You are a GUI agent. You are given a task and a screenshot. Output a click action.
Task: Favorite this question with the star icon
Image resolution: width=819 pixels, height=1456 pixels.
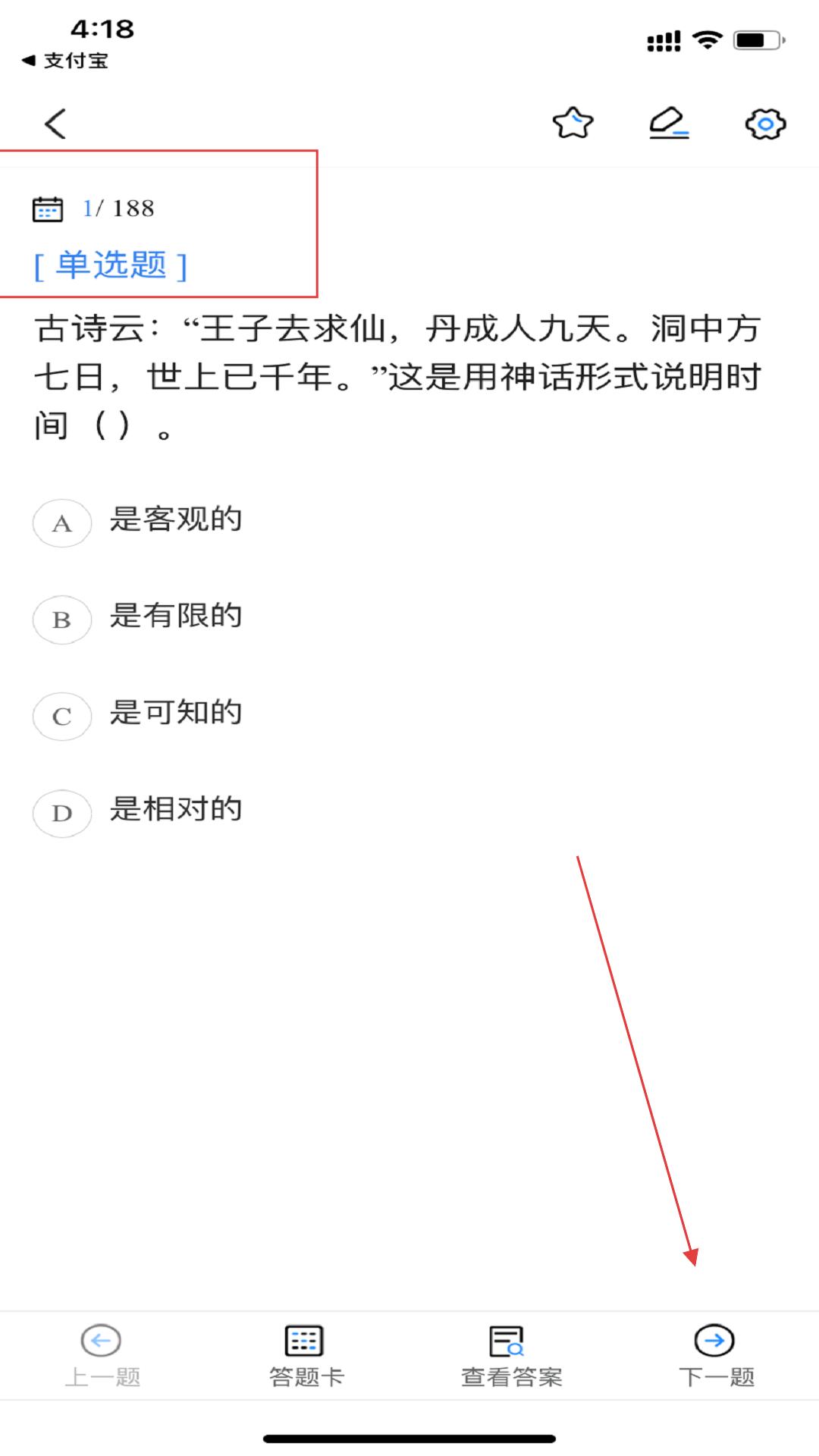click(x=573, y=123)
